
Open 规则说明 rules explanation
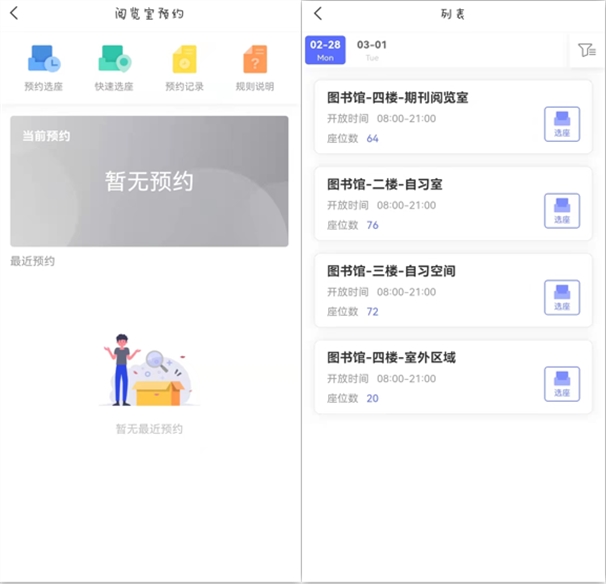(x=254, y=67)
